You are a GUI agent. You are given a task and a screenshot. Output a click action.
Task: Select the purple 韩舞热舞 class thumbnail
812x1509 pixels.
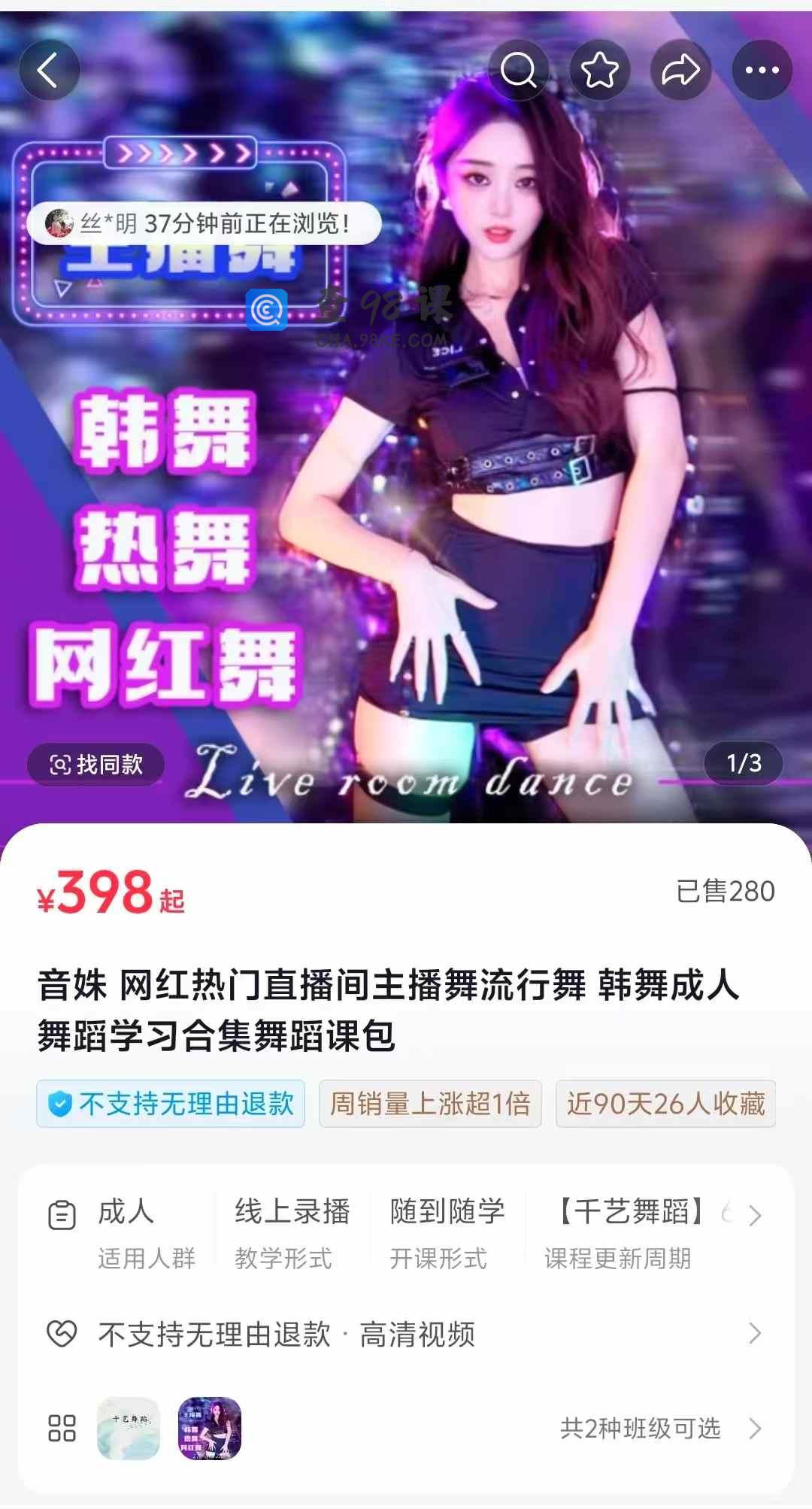click(210, 1429)
